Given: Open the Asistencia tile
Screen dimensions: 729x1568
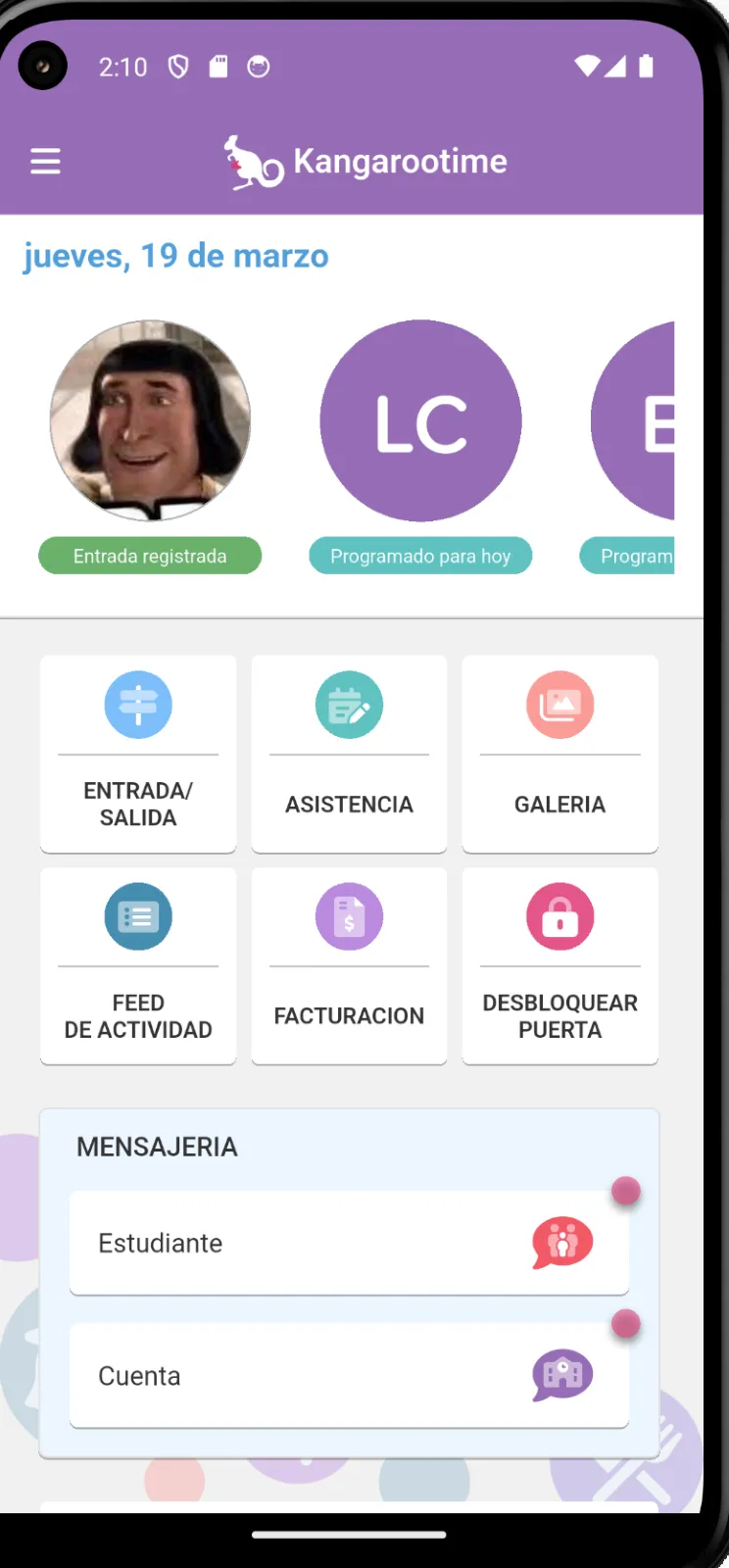Looking at the screenshot, I should [349, 754].
